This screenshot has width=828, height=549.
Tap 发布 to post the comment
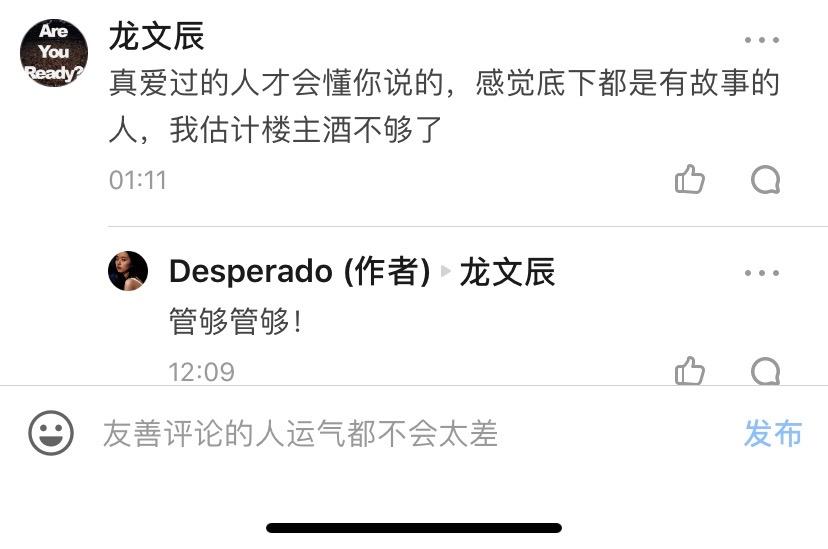tap(772, 433)
